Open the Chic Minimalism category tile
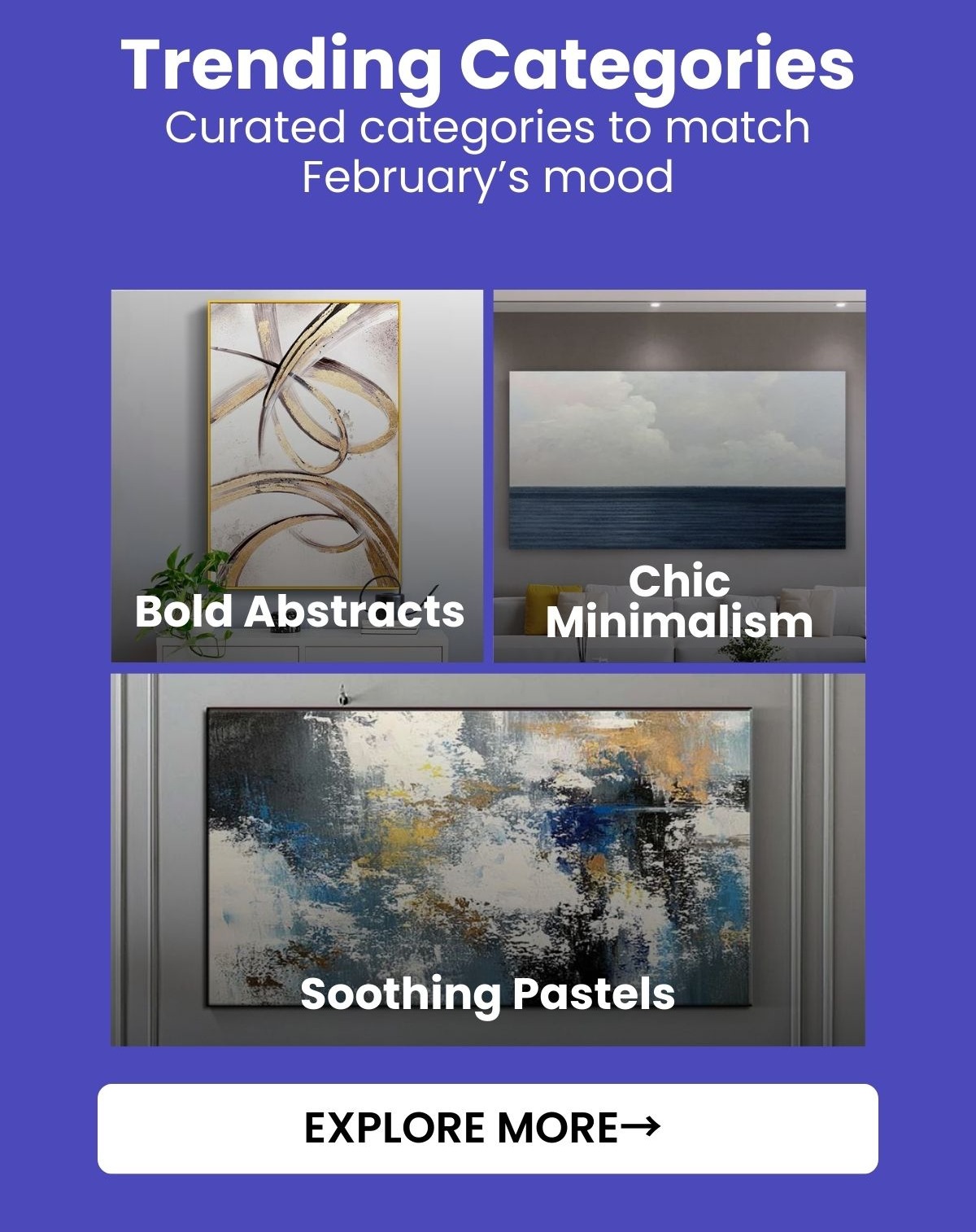This screenshot has height=1232, width=976. 679,476
